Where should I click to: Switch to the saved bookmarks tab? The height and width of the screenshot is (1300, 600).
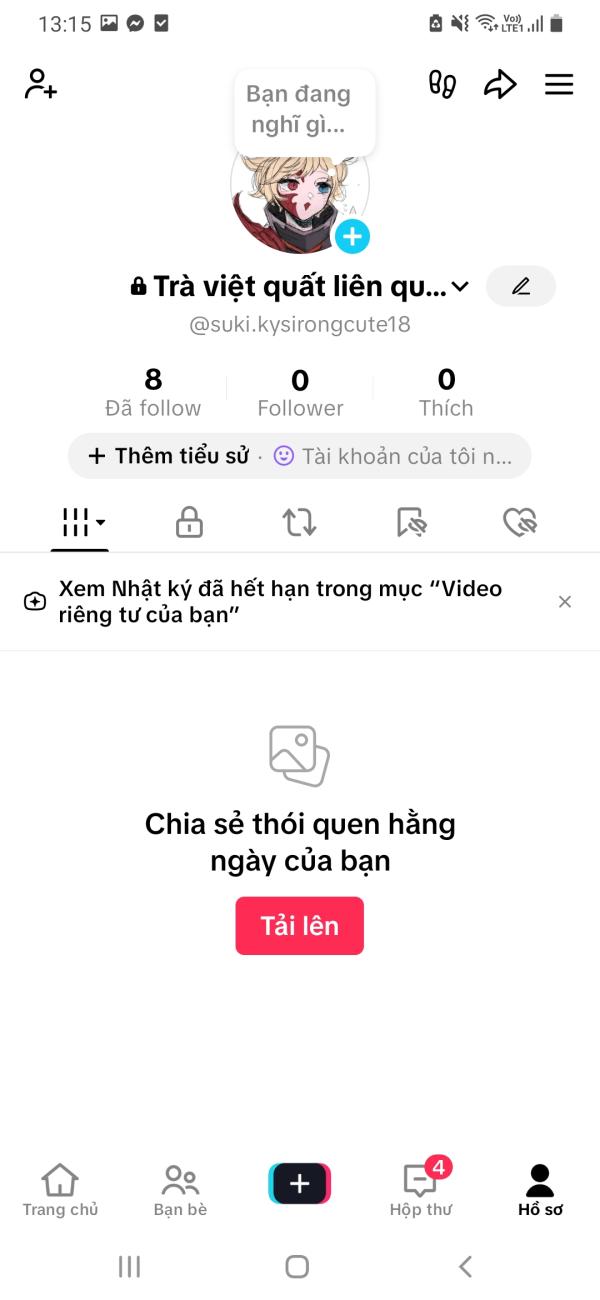[410, 521]
